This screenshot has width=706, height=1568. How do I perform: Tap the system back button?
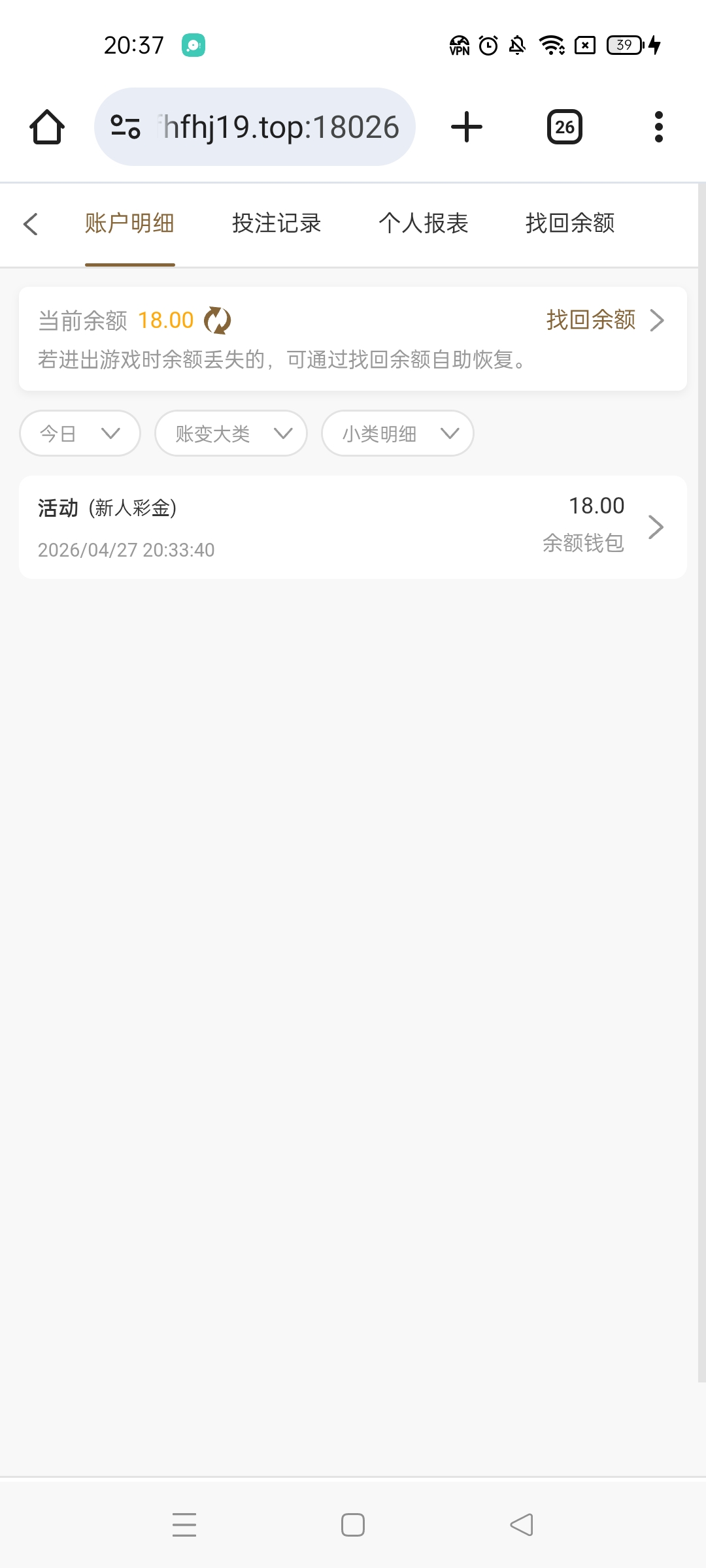[x=522, y=1525]
